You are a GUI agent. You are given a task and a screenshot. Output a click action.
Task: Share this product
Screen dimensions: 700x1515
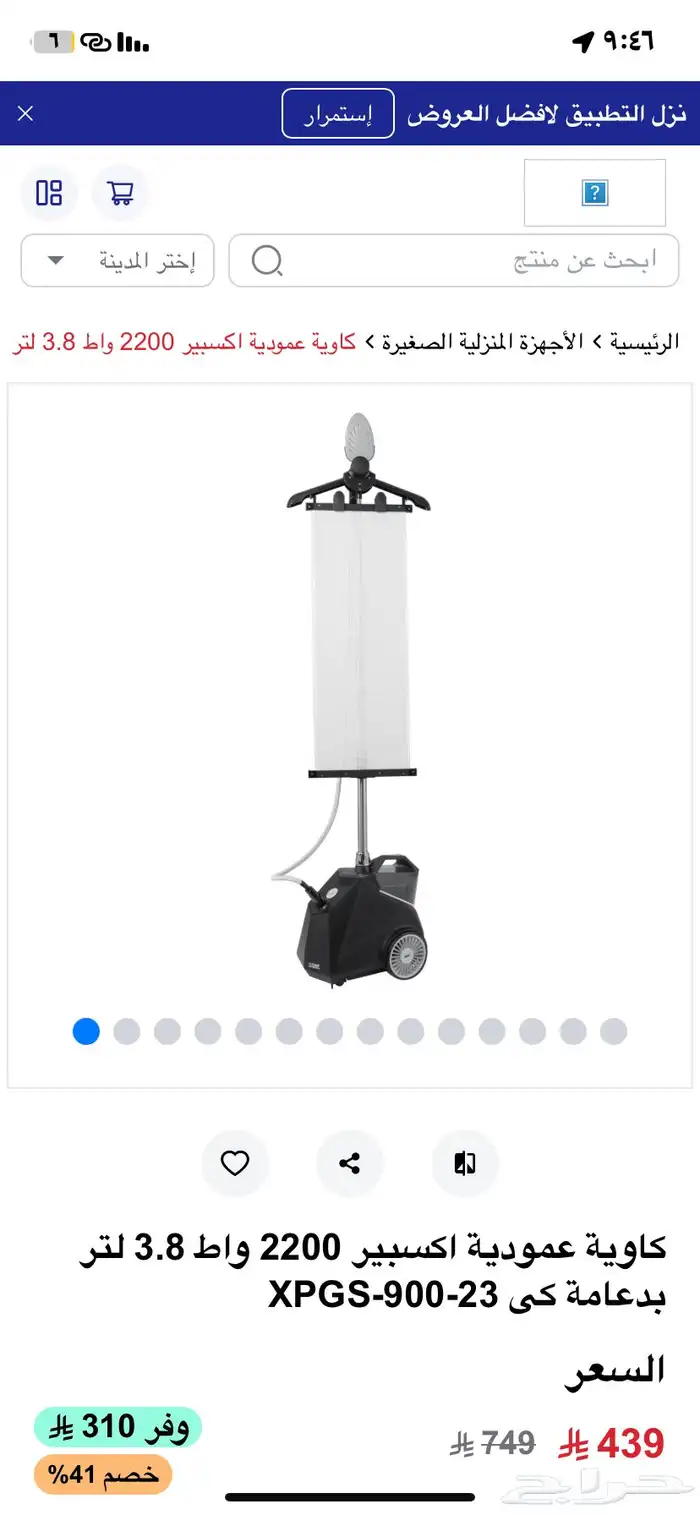click(350, 1163)
